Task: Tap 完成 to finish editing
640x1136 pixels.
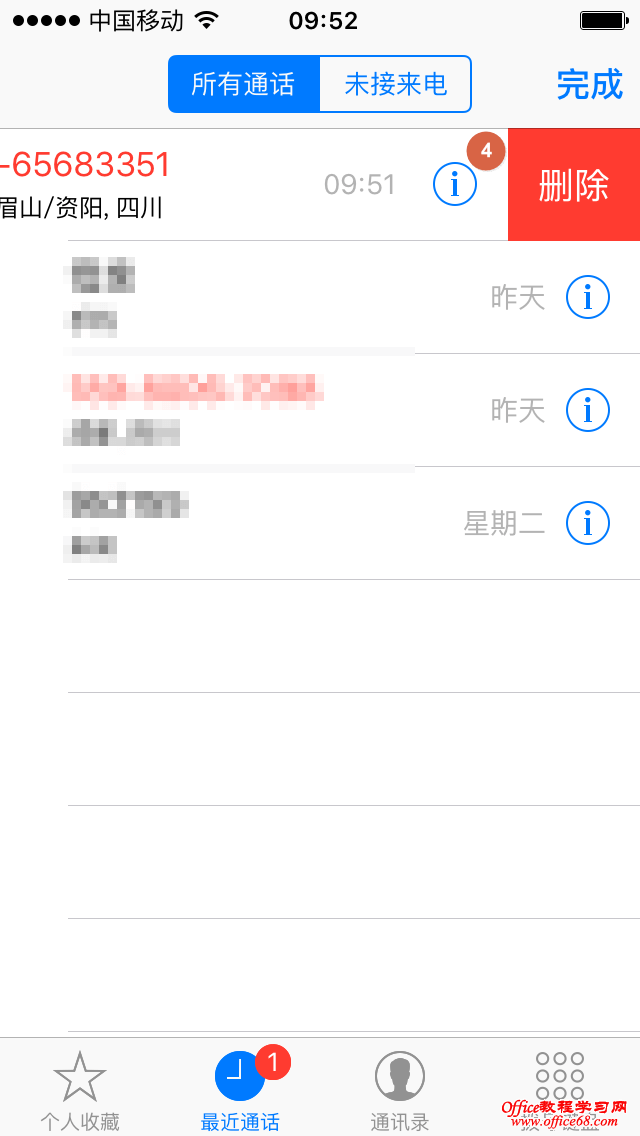Action: tap(589, 85)
